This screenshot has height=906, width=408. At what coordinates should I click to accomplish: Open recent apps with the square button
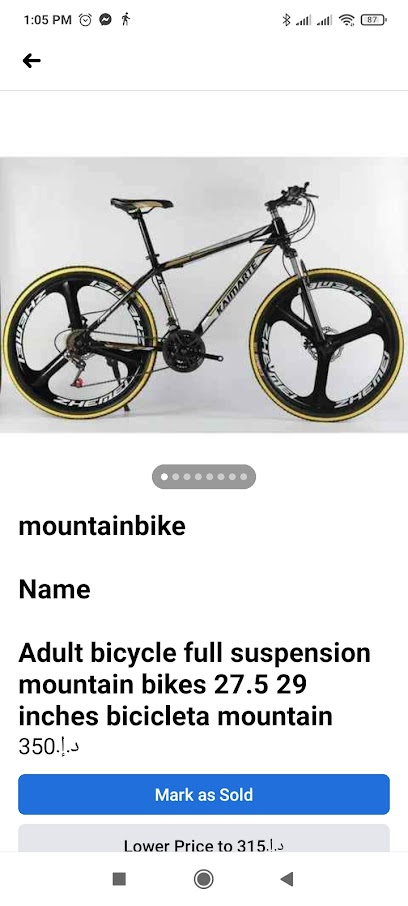[x=119, y=879]
